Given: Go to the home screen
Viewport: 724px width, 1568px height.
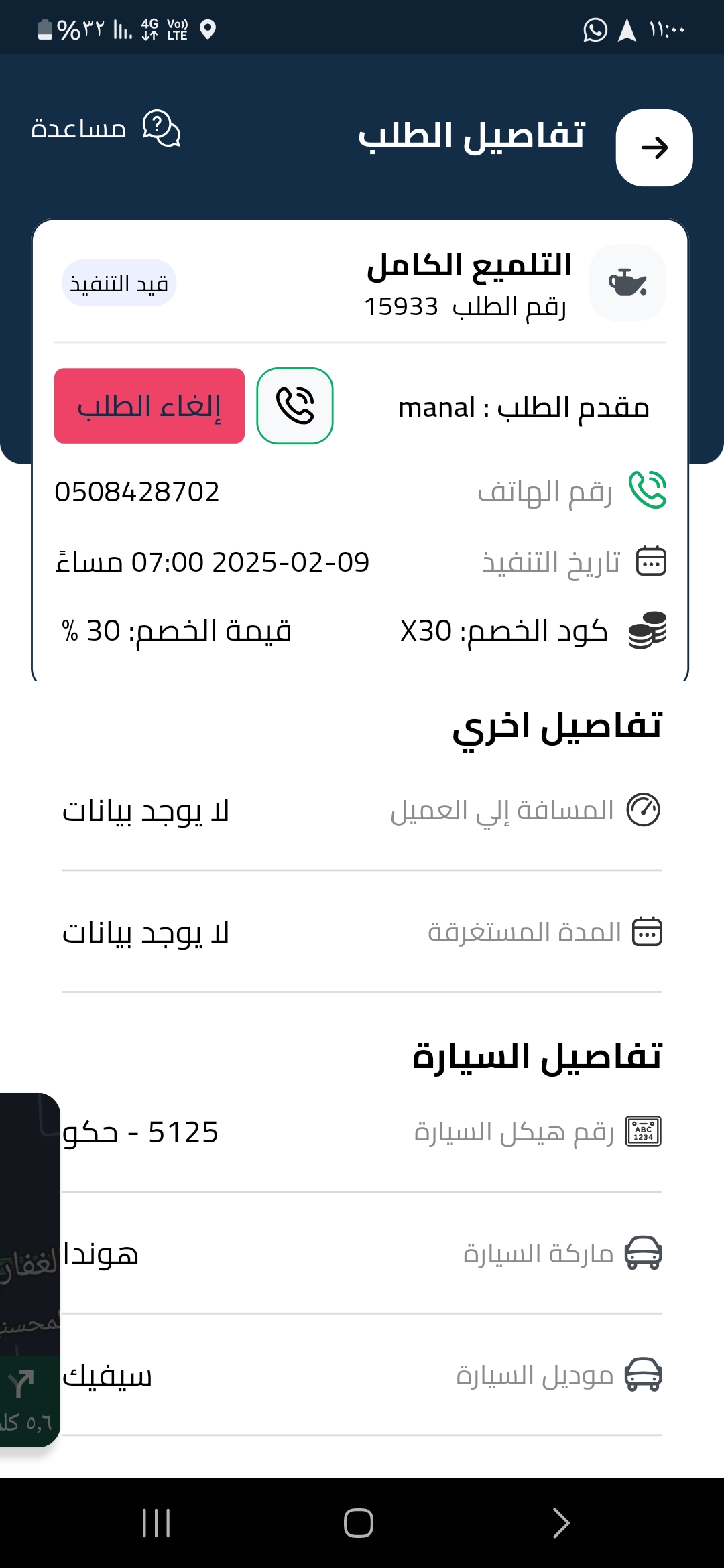Looking at the screenshot, I should (359, 1523).
